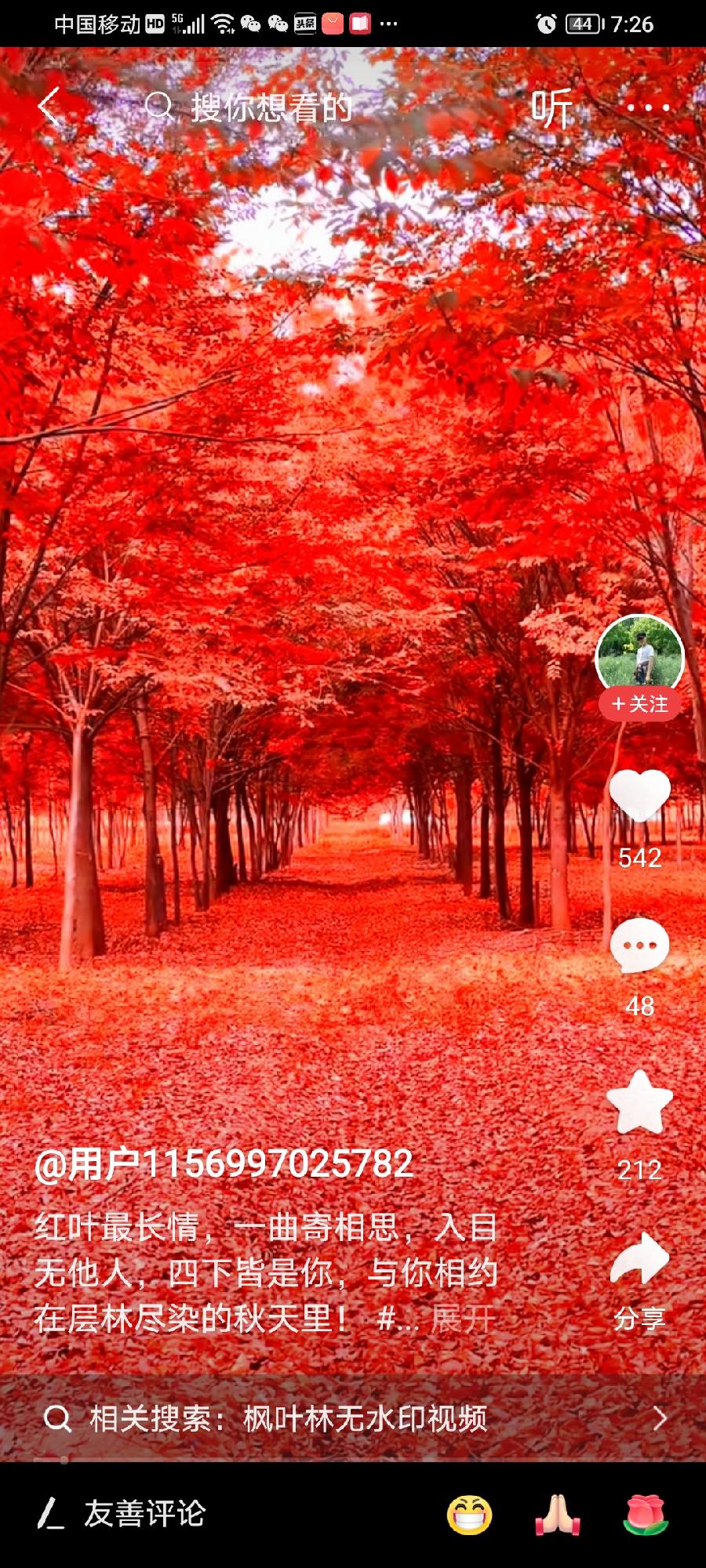Tap the 听 listen mode button
Image resolution: width=706 pixels, height=1568 pixels.
click(551, 107)
